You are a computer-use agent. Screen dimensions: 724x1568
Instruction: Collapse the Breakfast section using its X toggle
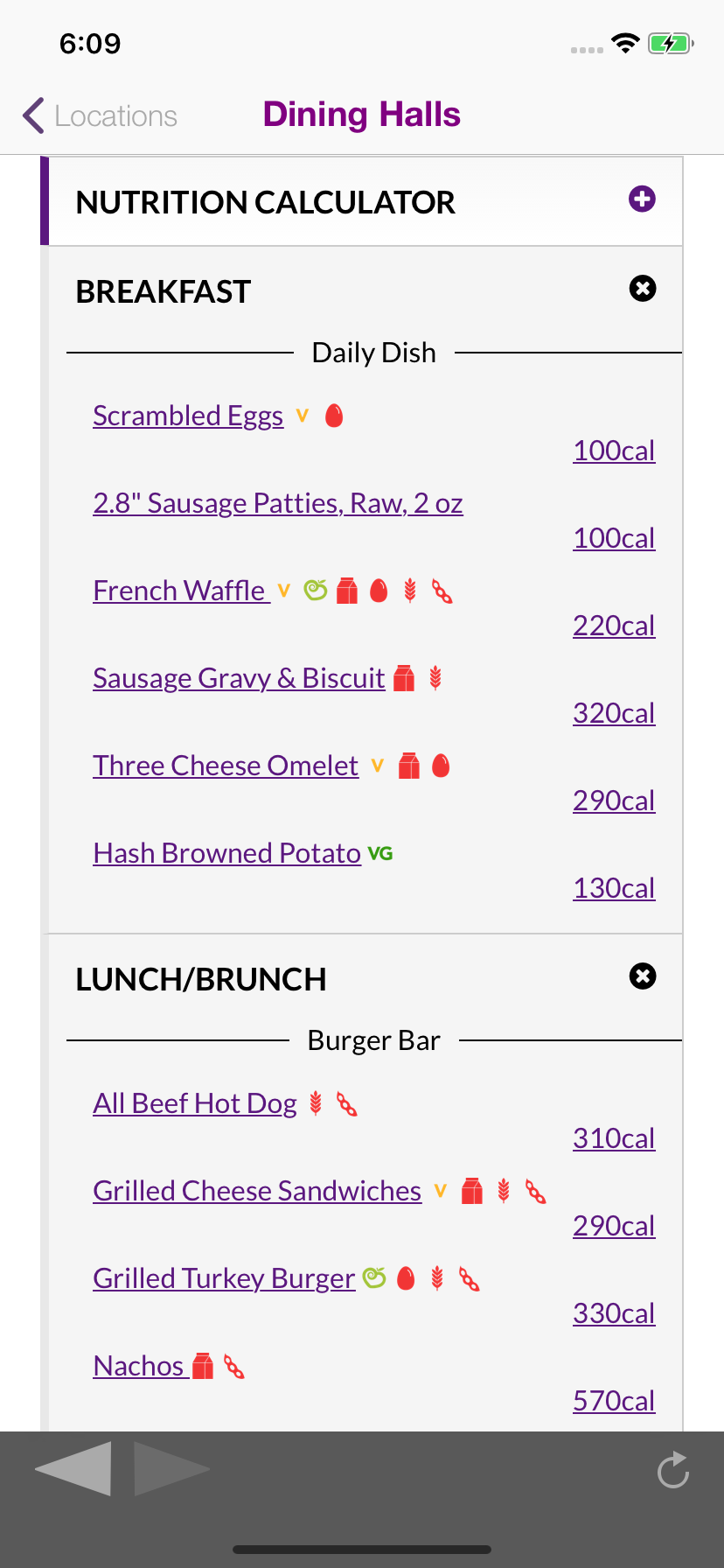click(x=643, y=288)
